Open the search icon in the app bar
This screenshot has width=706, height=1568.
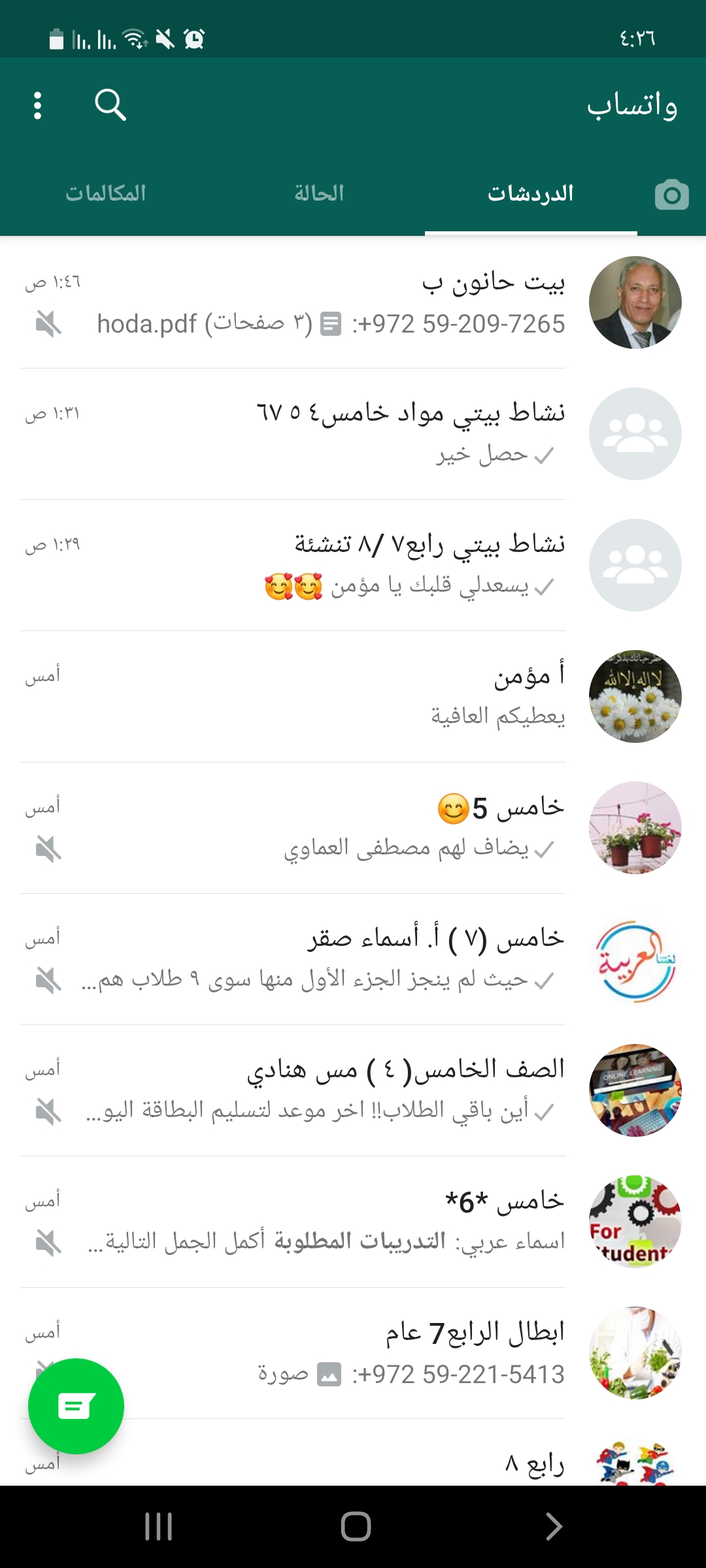pyautogui.click(x=110, y=105)
